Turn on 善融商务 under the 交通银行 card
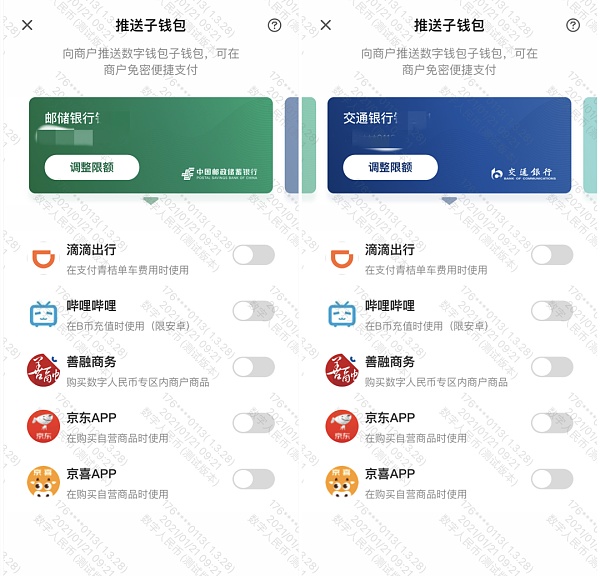The height and width of the screenshot is (576, 600). click(x=552, y=367)
